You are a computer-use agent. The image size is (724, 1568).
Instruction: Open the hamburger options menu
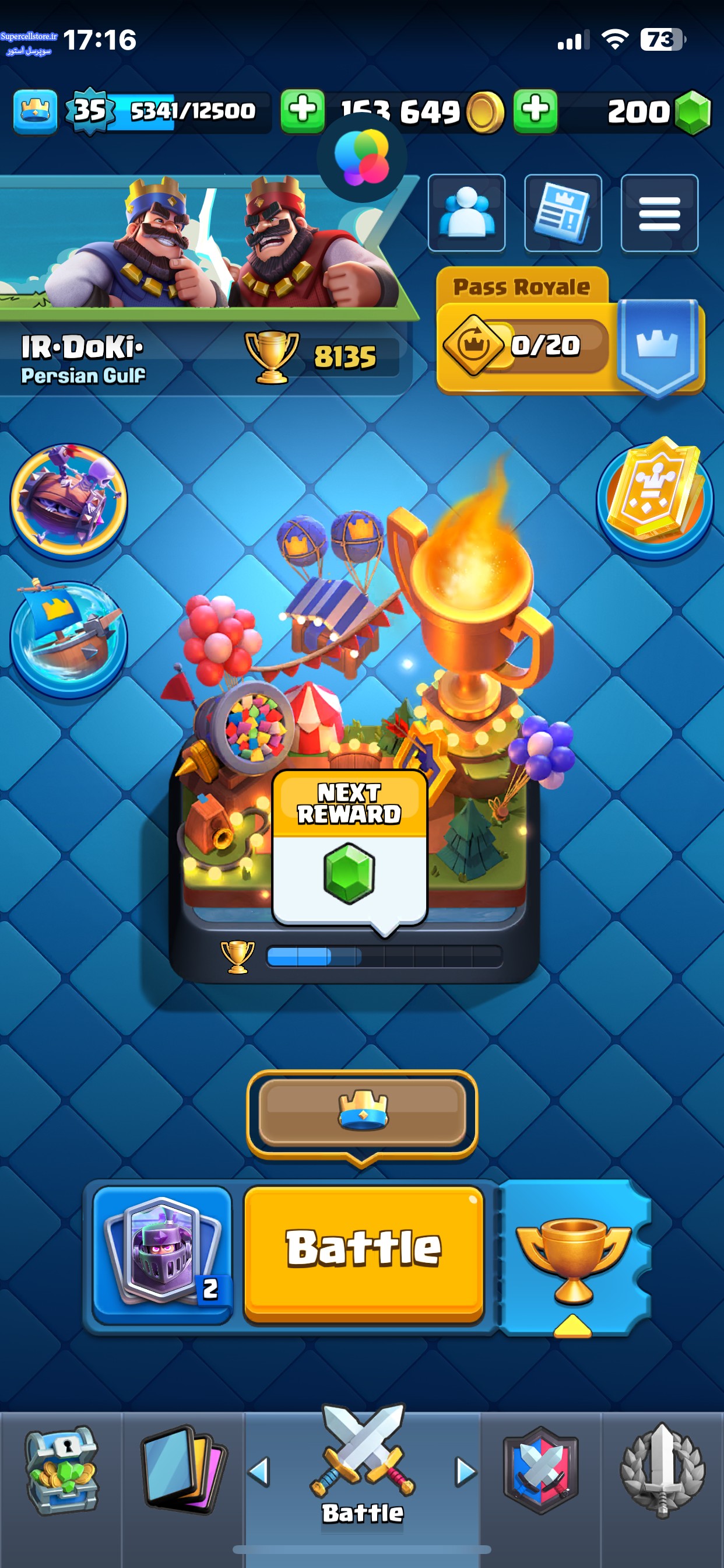click(x=659, y=213)
